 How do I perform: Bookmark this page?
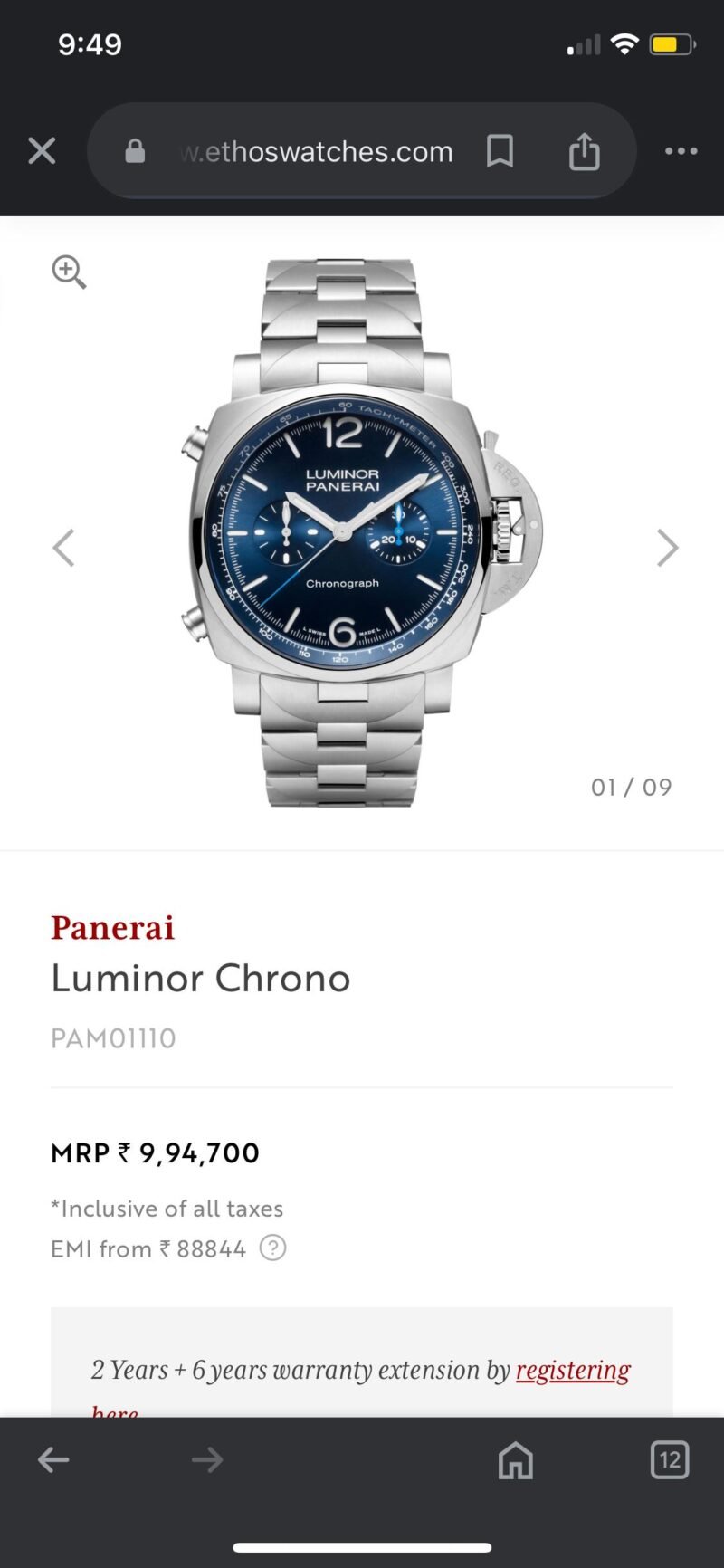pos(500,151)
